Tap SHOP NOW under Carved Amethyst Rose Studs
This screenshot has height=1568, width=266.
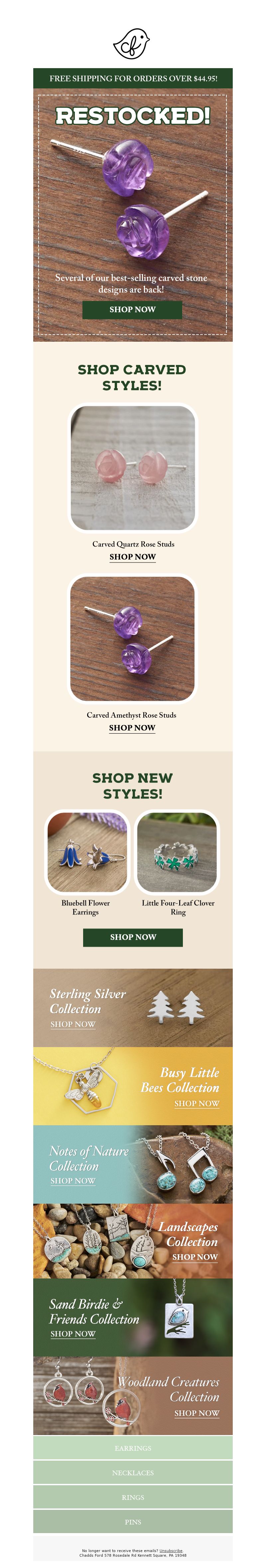coord(132,727)
